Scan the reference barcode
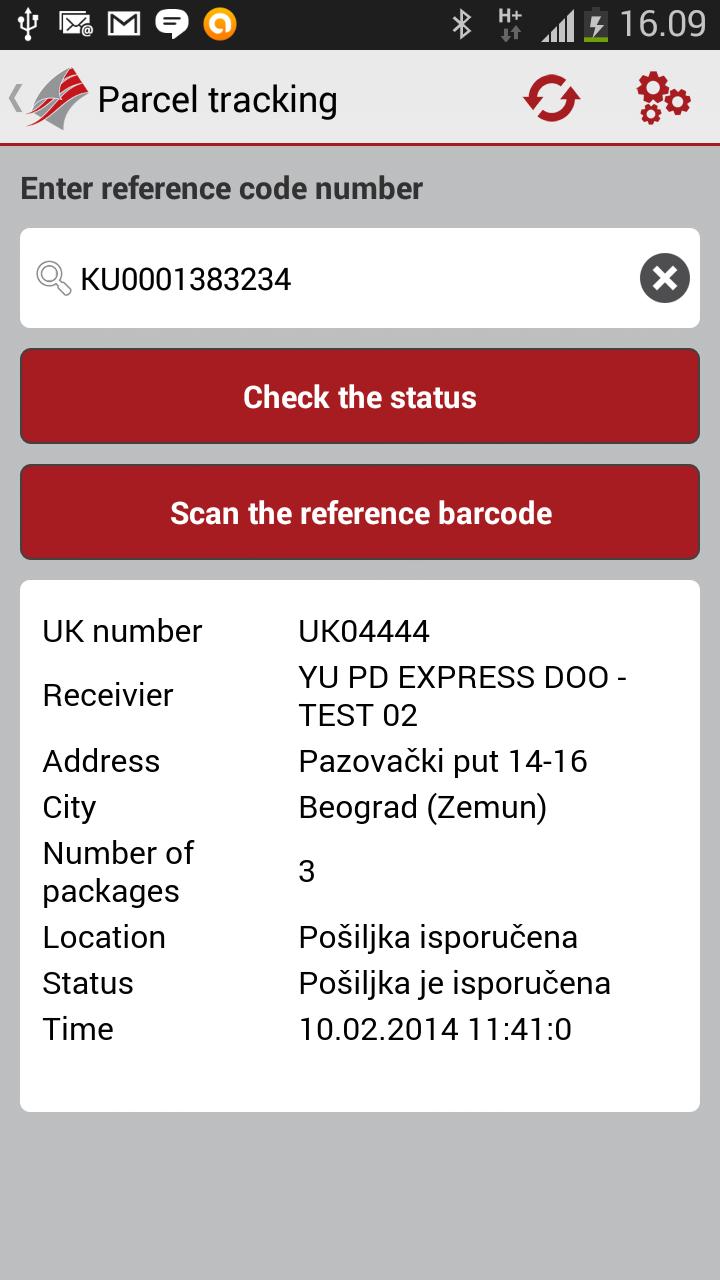This screenshot has width=720, height=1280. pos(360,513)
